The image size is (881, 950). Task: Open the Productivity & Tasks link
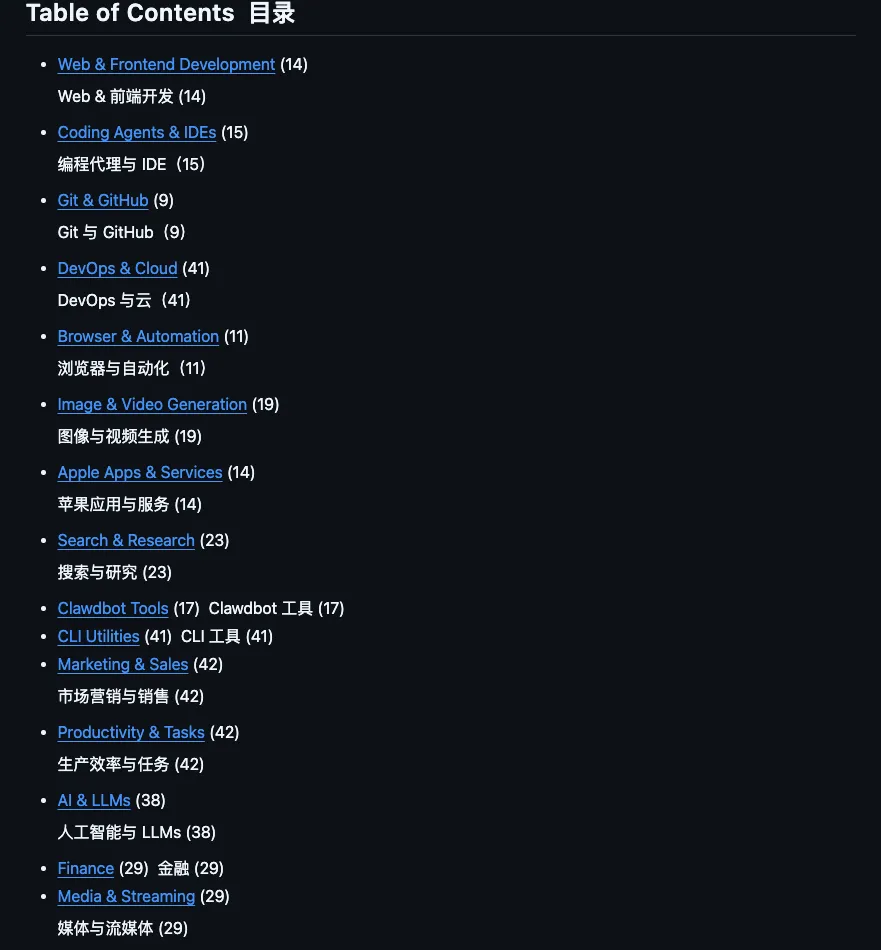131,732
